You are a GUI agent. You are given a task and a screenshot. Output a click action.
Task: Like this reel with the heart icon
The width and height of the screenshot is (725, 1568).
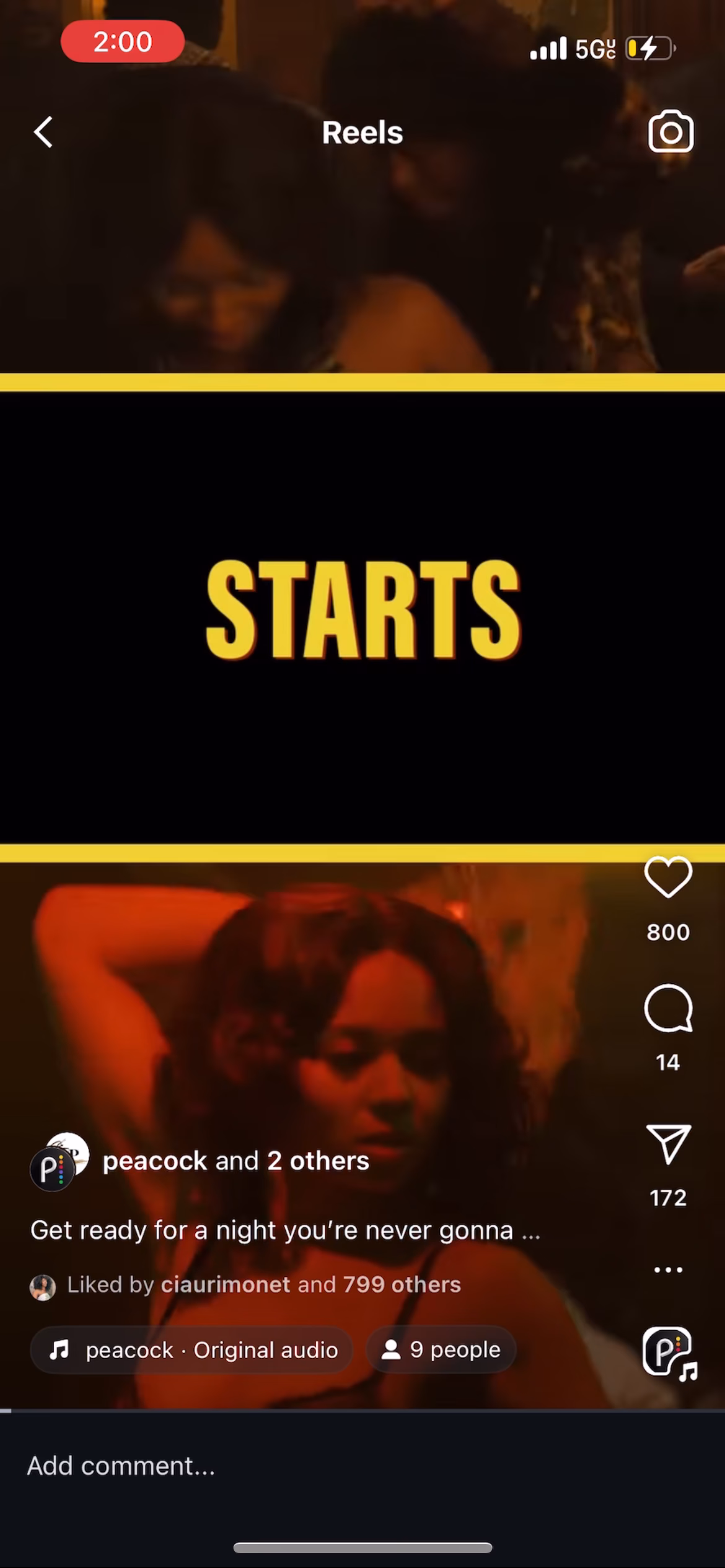point(668,876)
